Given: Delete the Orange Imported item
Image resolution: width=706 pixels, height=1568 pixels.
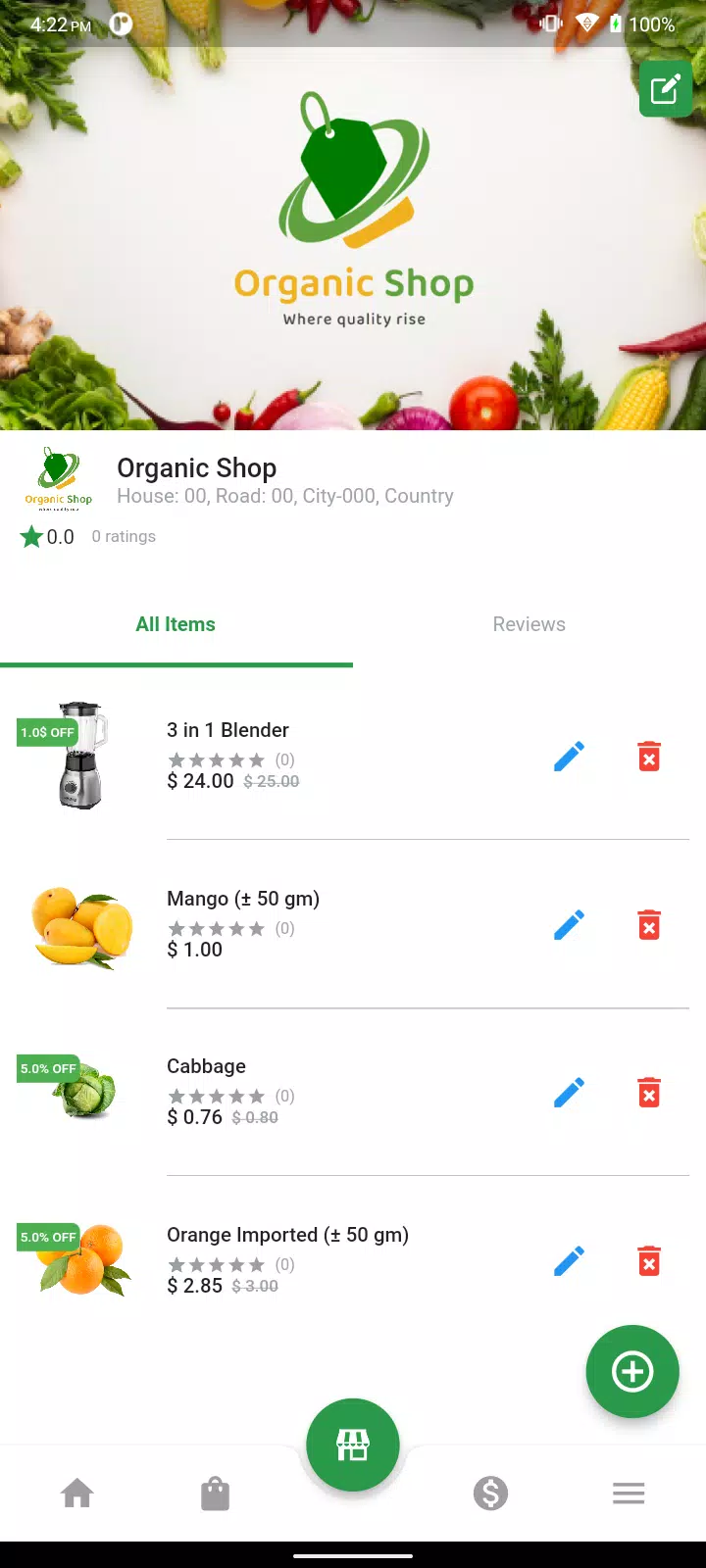Looking at the screenshot, I should pos(649,1261).
